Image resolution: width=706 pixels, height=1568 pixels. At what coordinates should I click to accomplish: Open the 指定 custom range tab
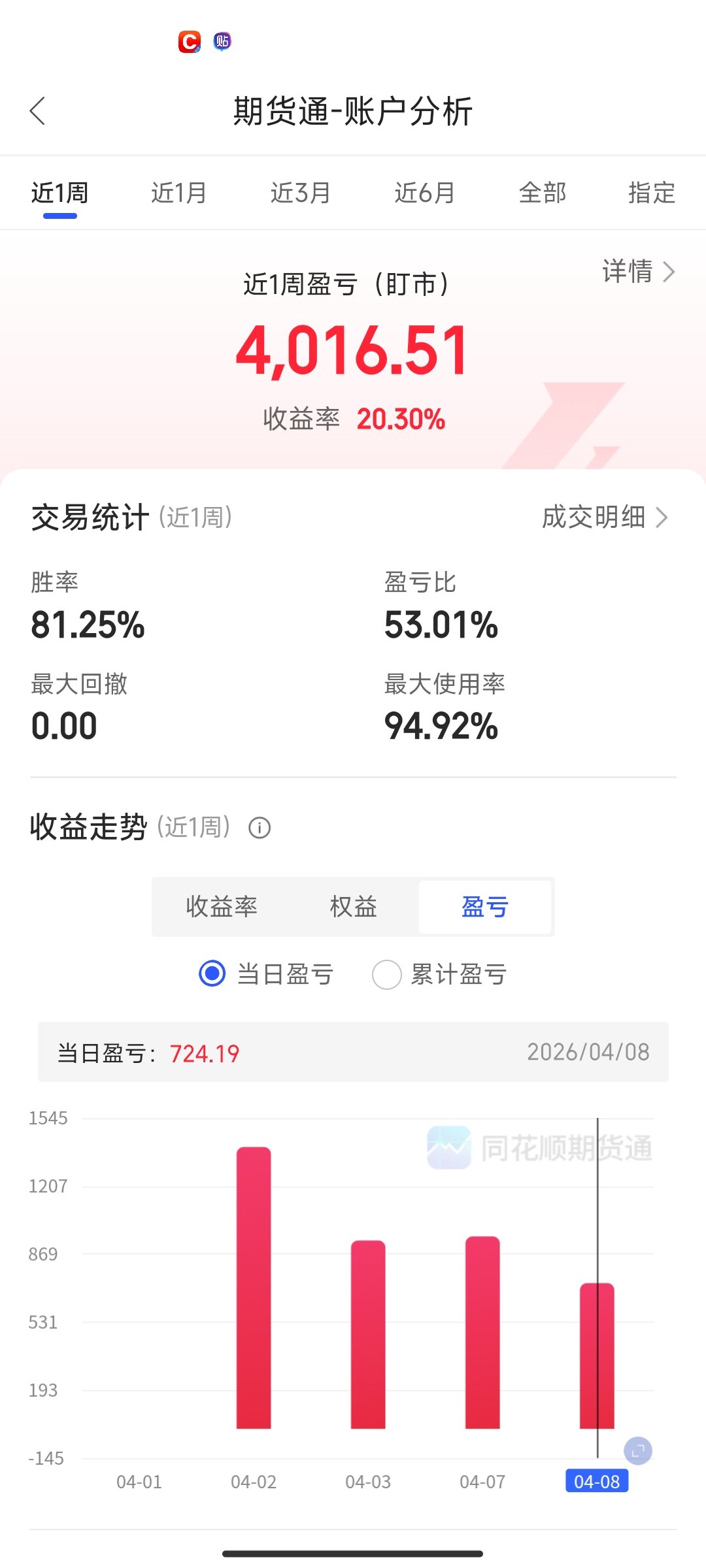click(651, 193)
